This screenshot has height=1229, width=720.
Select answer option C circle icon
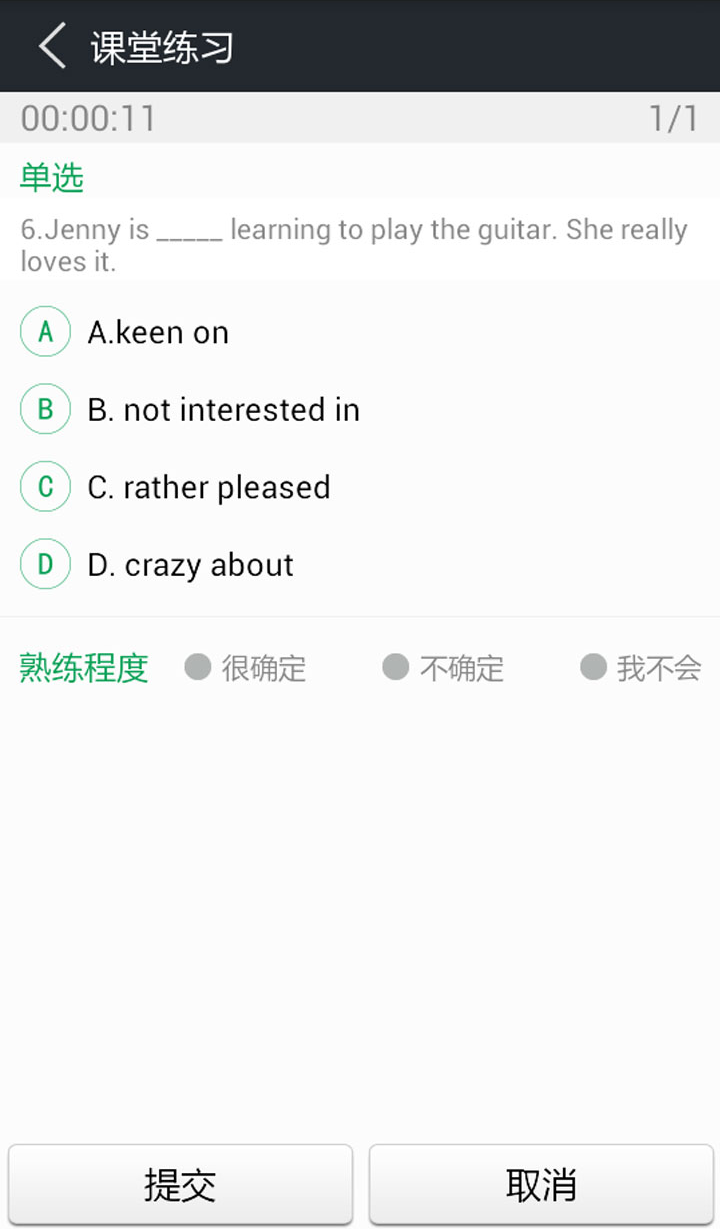[x=45, y=486]
